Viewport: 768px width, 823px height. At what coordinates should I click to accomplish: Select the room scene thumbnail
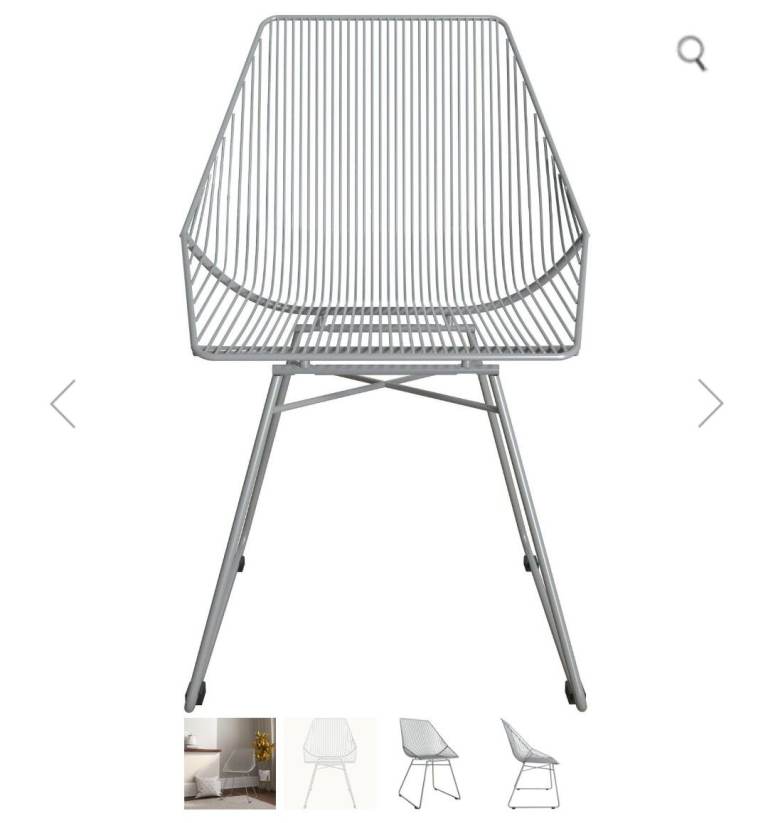click(x=230, y=763)
